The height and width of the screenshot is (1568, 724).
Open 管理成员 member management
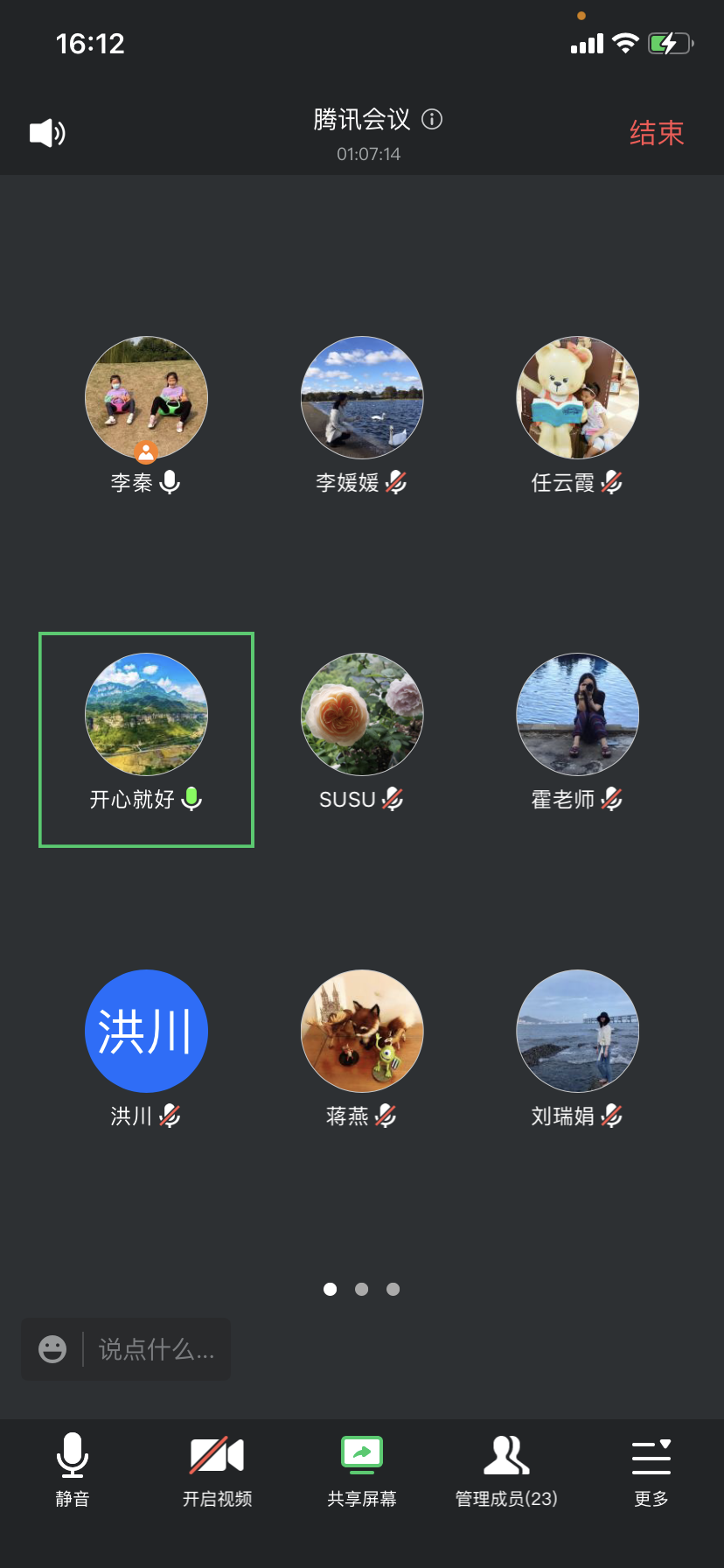click(x=506, y=1470)
